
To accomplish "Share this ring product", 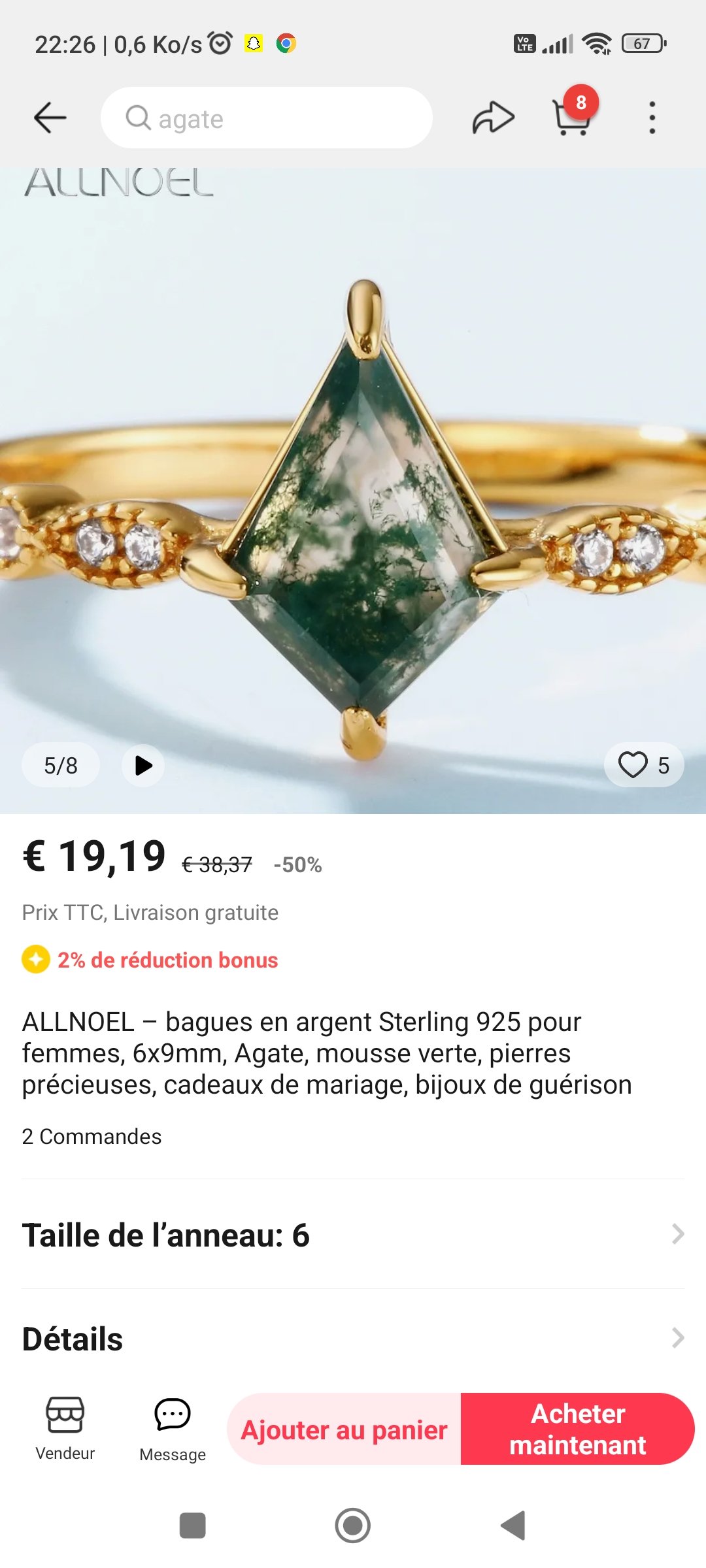I will (493, 118).
